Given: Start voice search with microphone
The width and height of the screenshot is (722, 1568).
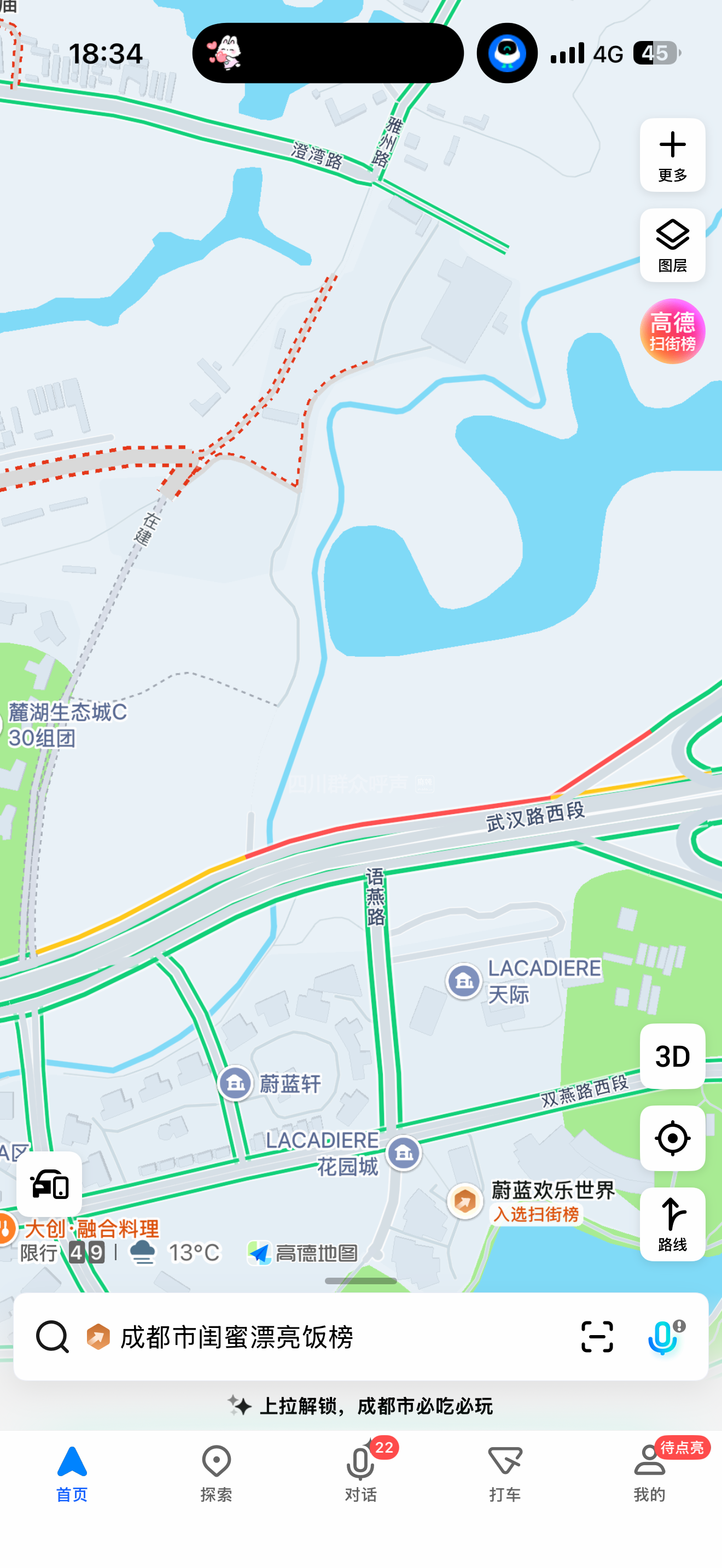Looking at the screenshot, I should click(x=663, y=1337).
